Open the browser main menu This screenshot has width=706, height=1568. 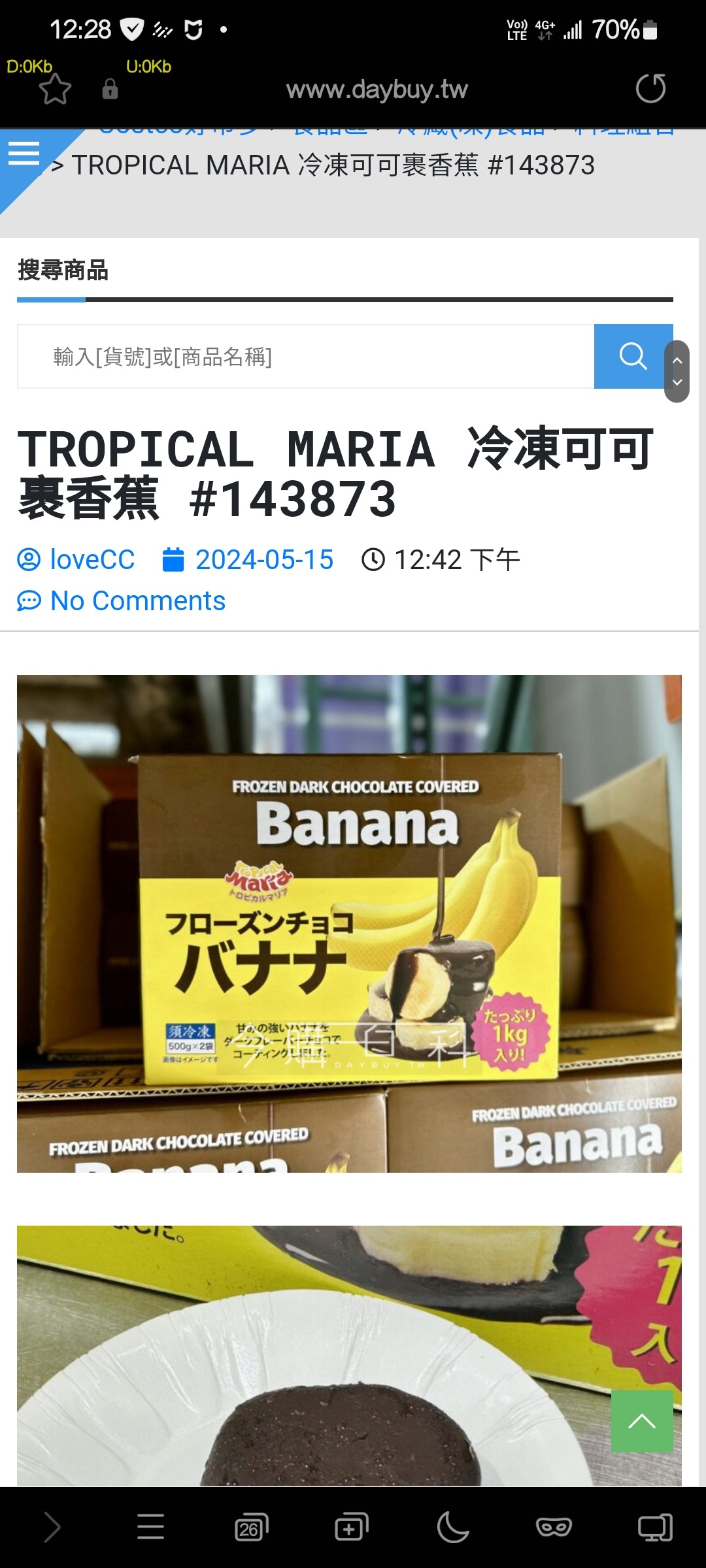[x=151, y=1527]
